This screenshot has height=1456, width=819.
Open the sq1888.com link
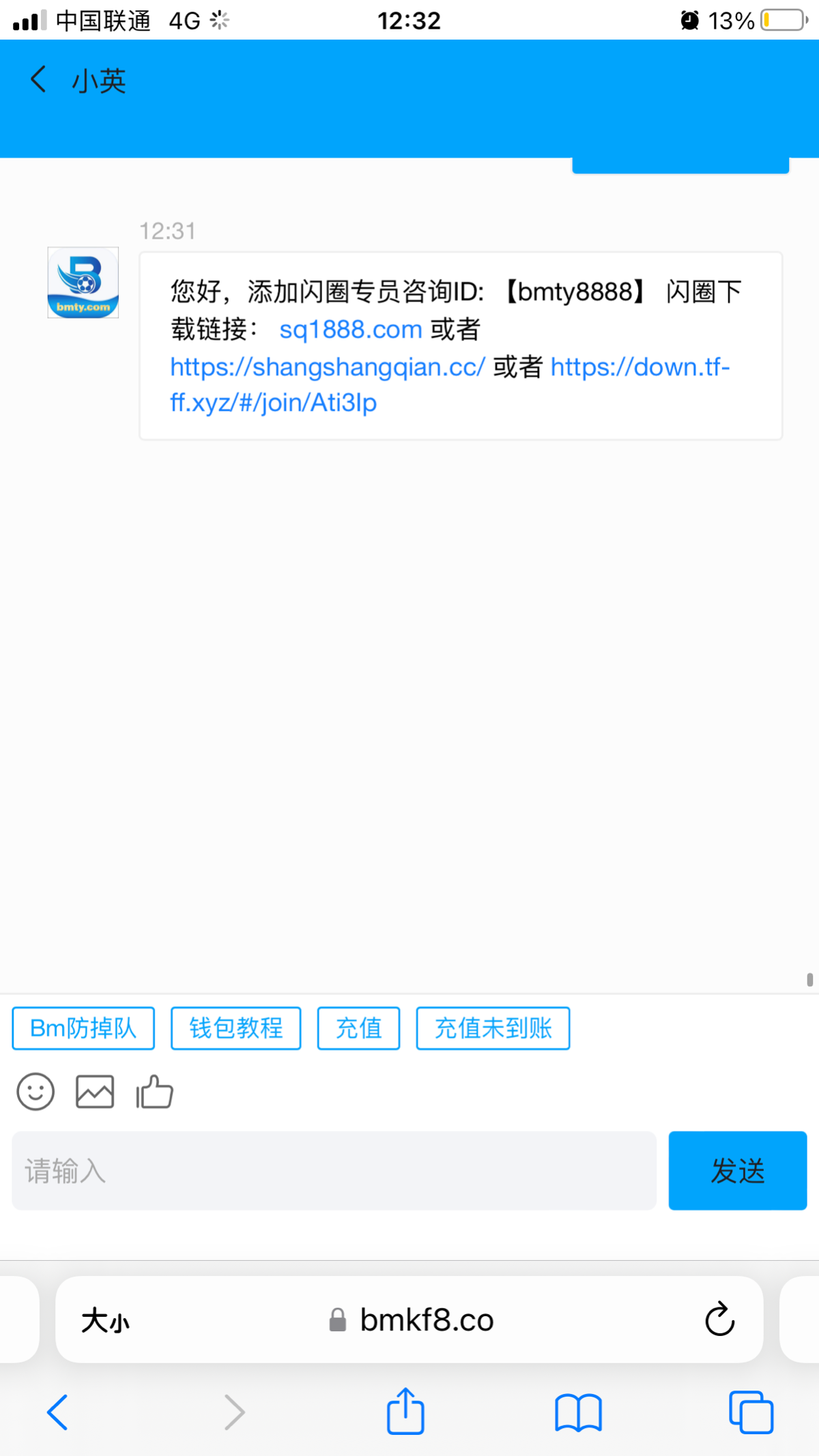351,330
